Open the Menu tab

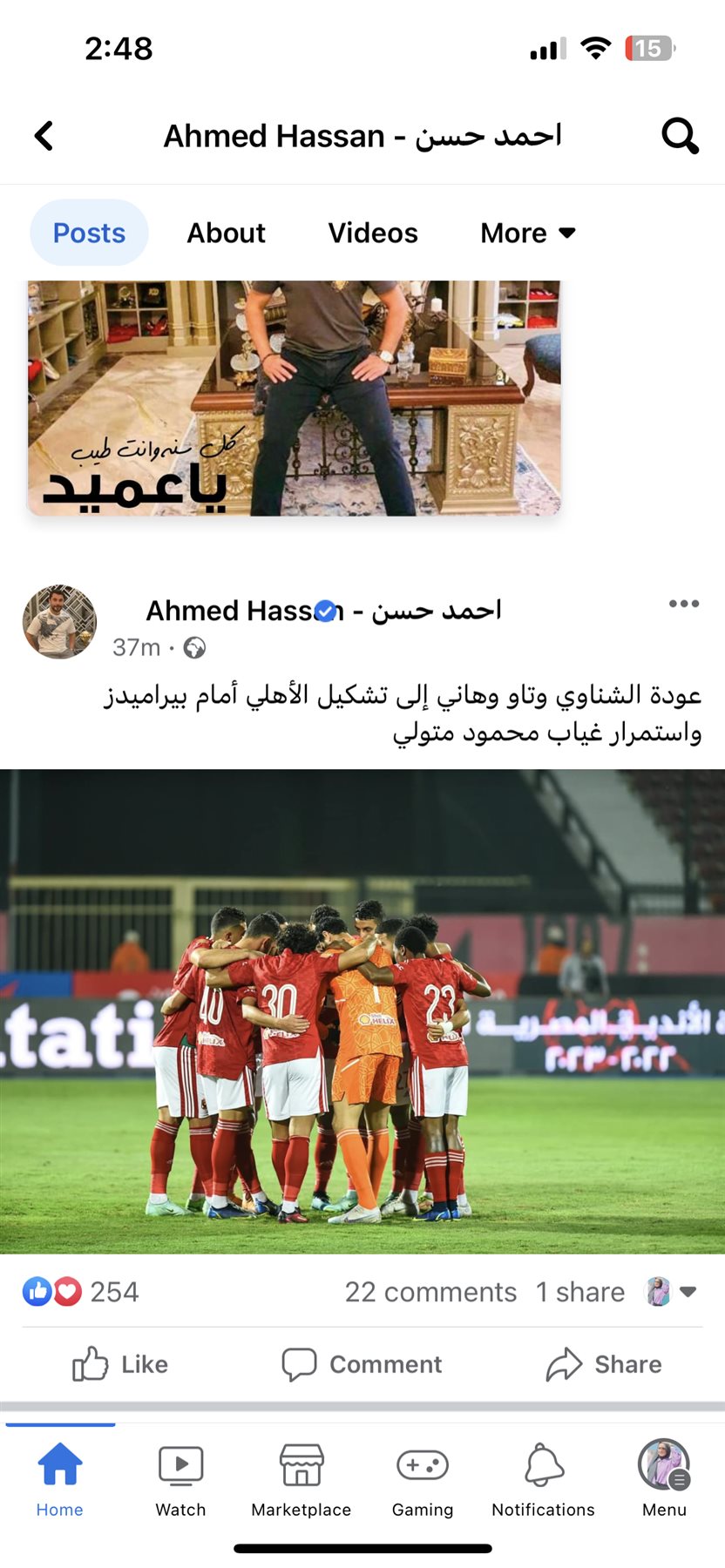pyautogui.click(x=664, y=1477)
